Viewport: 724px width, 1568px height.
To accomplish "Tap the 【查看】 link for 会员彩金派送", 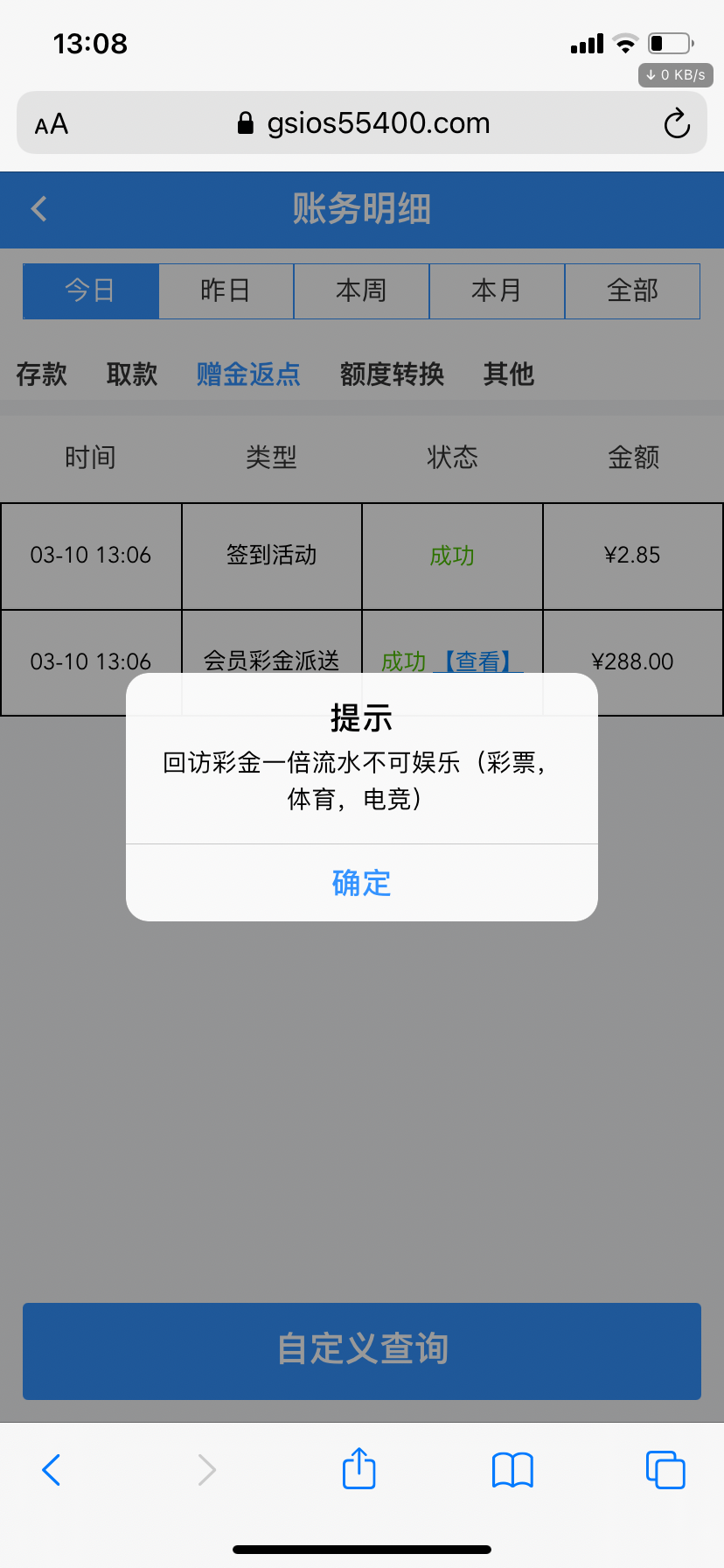I will (x=478, y=661).
